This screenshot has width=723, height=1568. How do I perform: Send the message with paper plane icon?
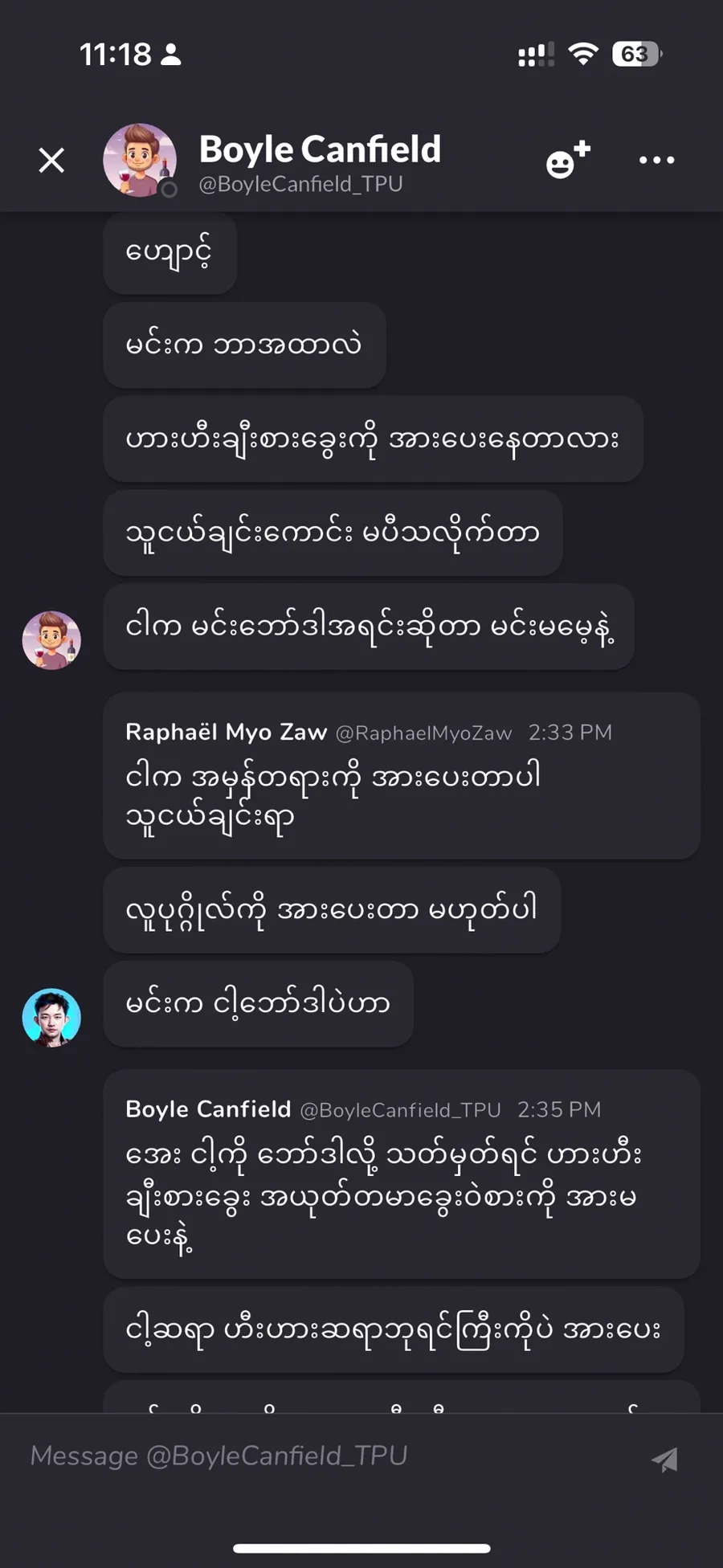665,1459
